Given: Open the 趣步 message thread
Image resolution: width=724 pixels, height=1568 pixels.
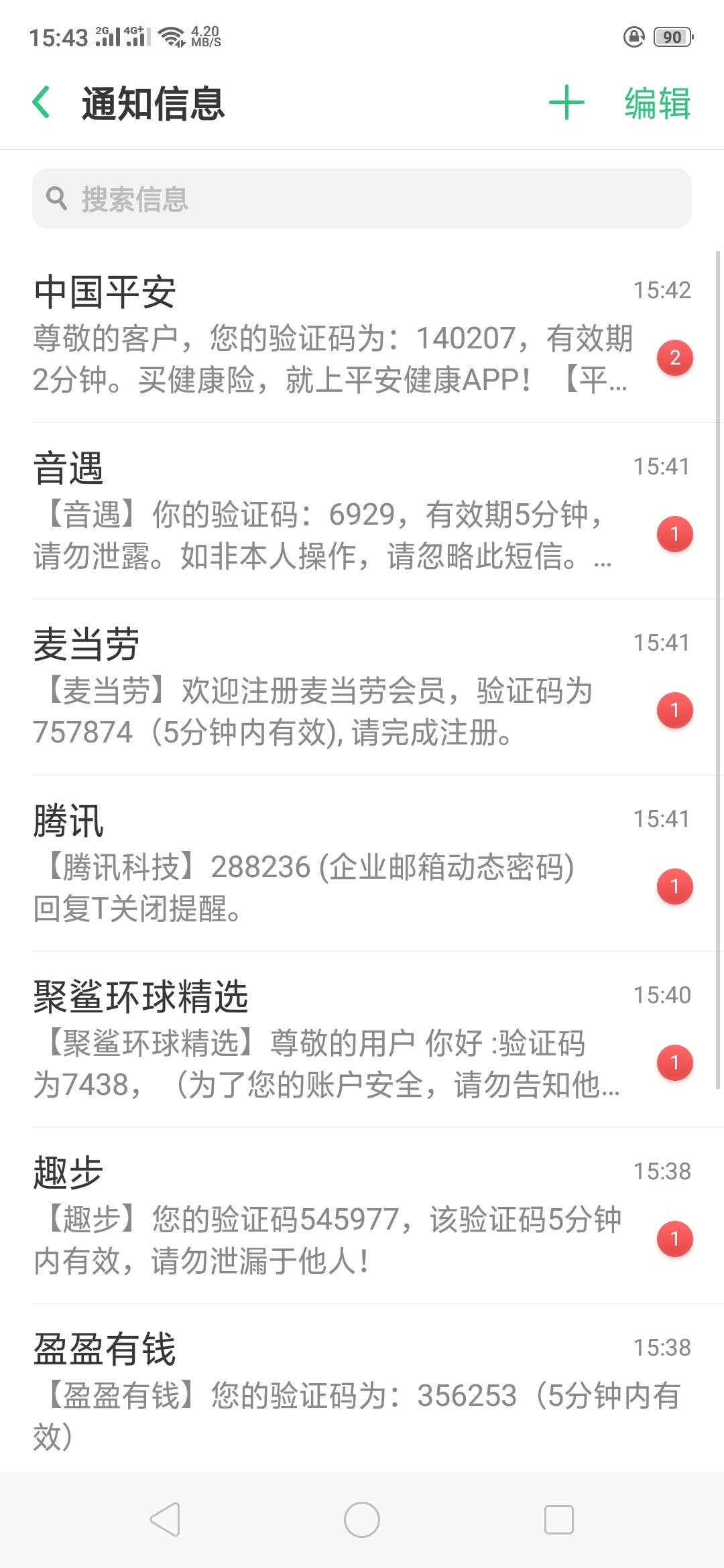Looking at the screenshot, I should (362, 1216).
